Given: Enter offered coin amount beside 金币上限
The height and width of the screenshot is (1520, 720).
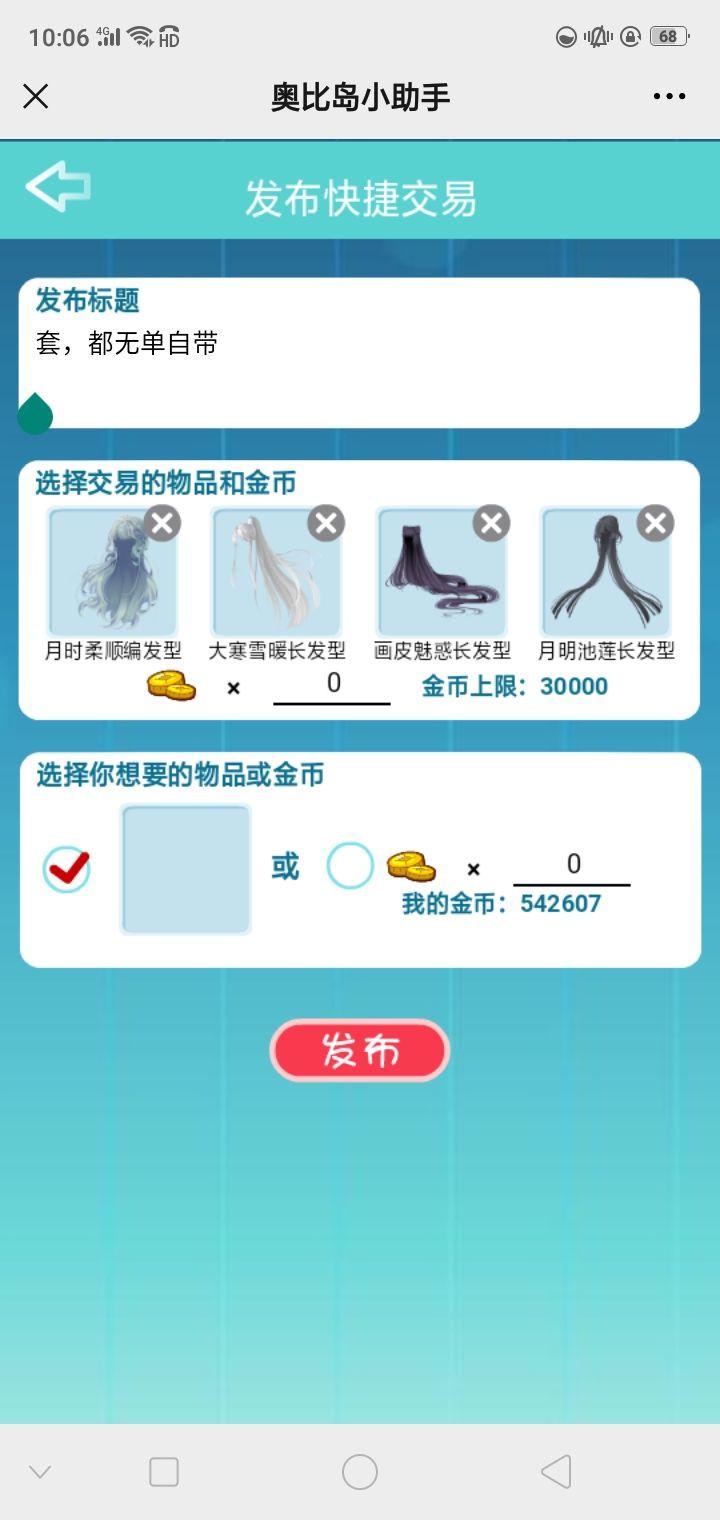Looking at the screenshot, I should point(332,685).
